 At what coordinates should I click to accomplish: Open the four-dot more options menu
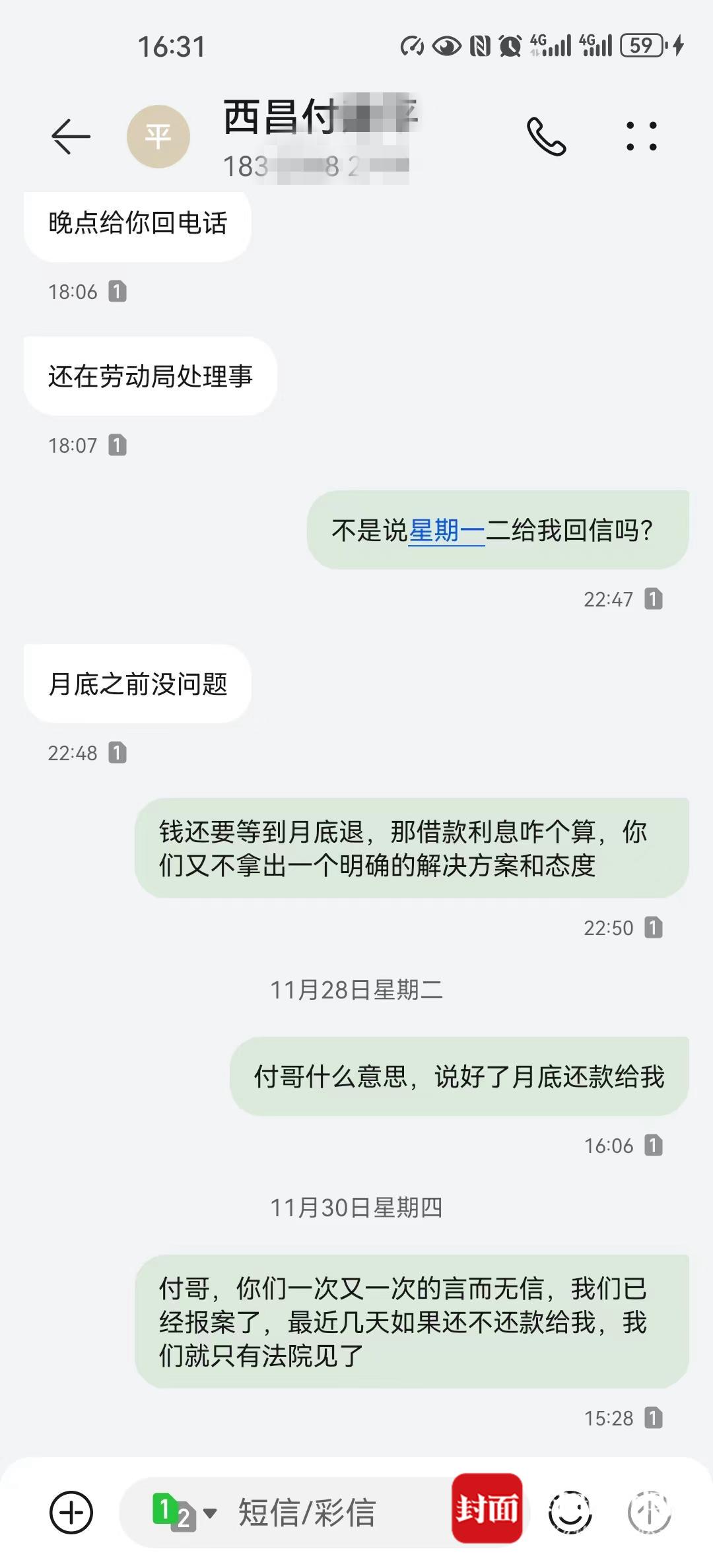tap(641, 137)
